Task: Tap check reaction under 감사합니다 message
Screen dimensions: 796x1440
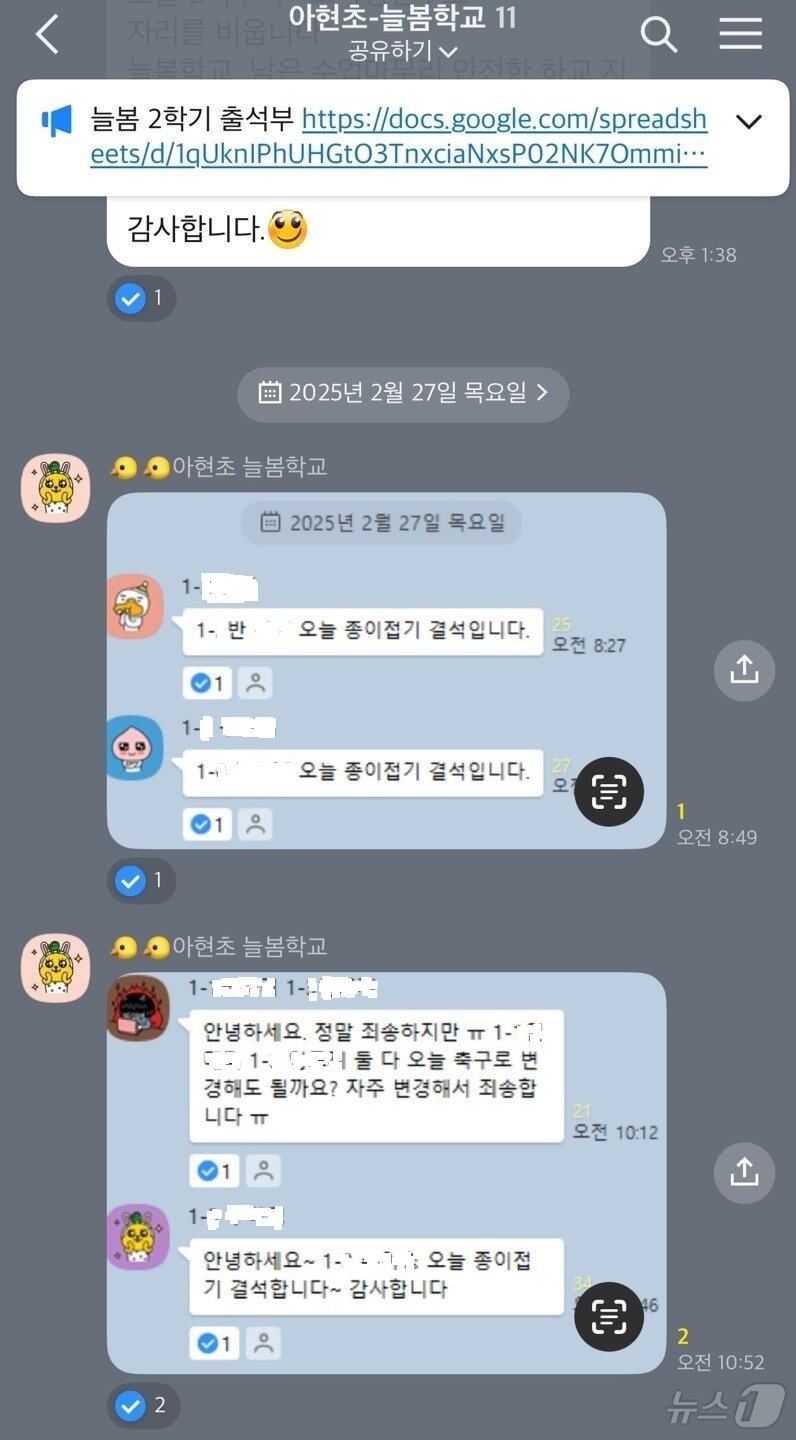Action: point(142,298)
